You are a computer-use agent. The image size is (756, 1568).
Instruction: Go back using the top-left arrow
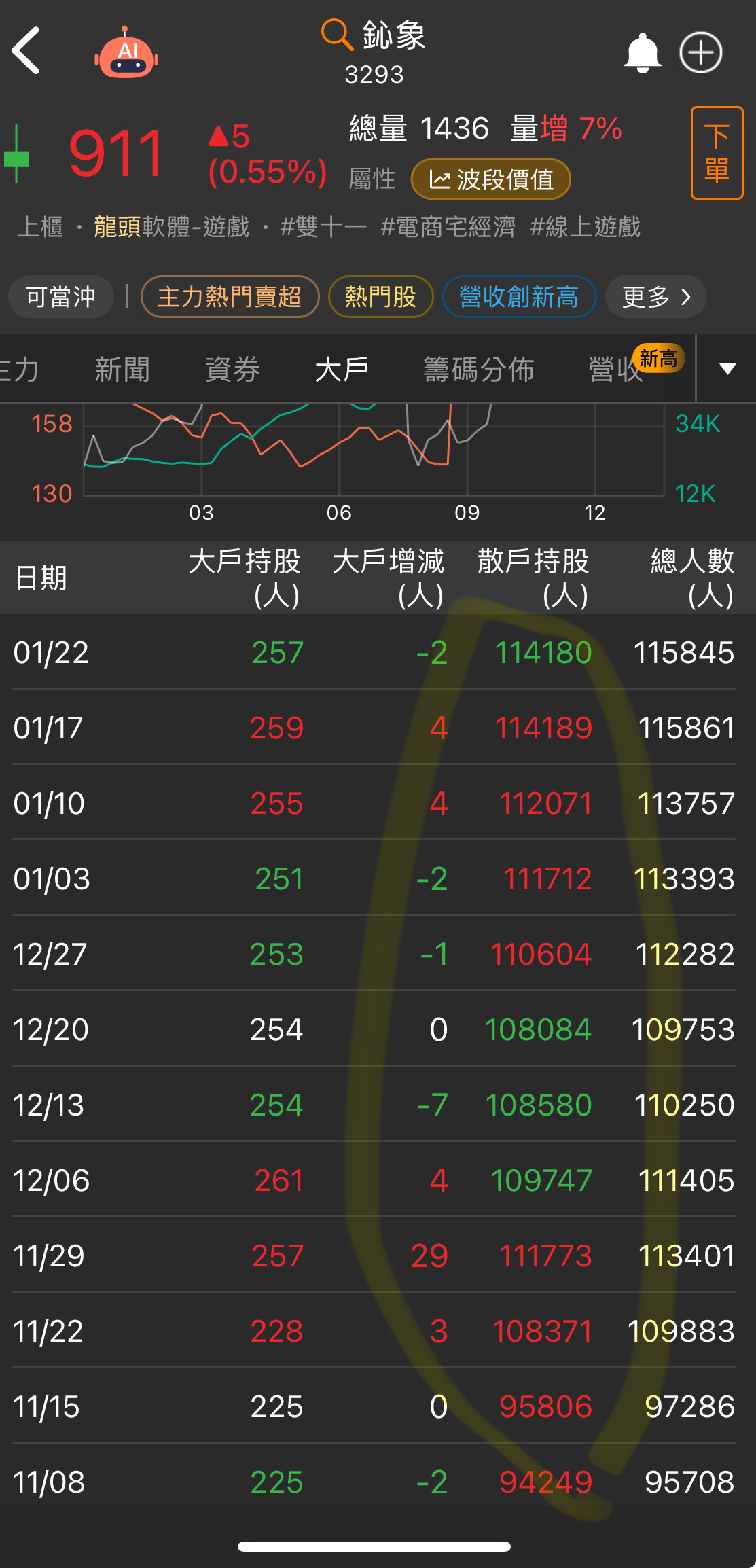[26, 51]
